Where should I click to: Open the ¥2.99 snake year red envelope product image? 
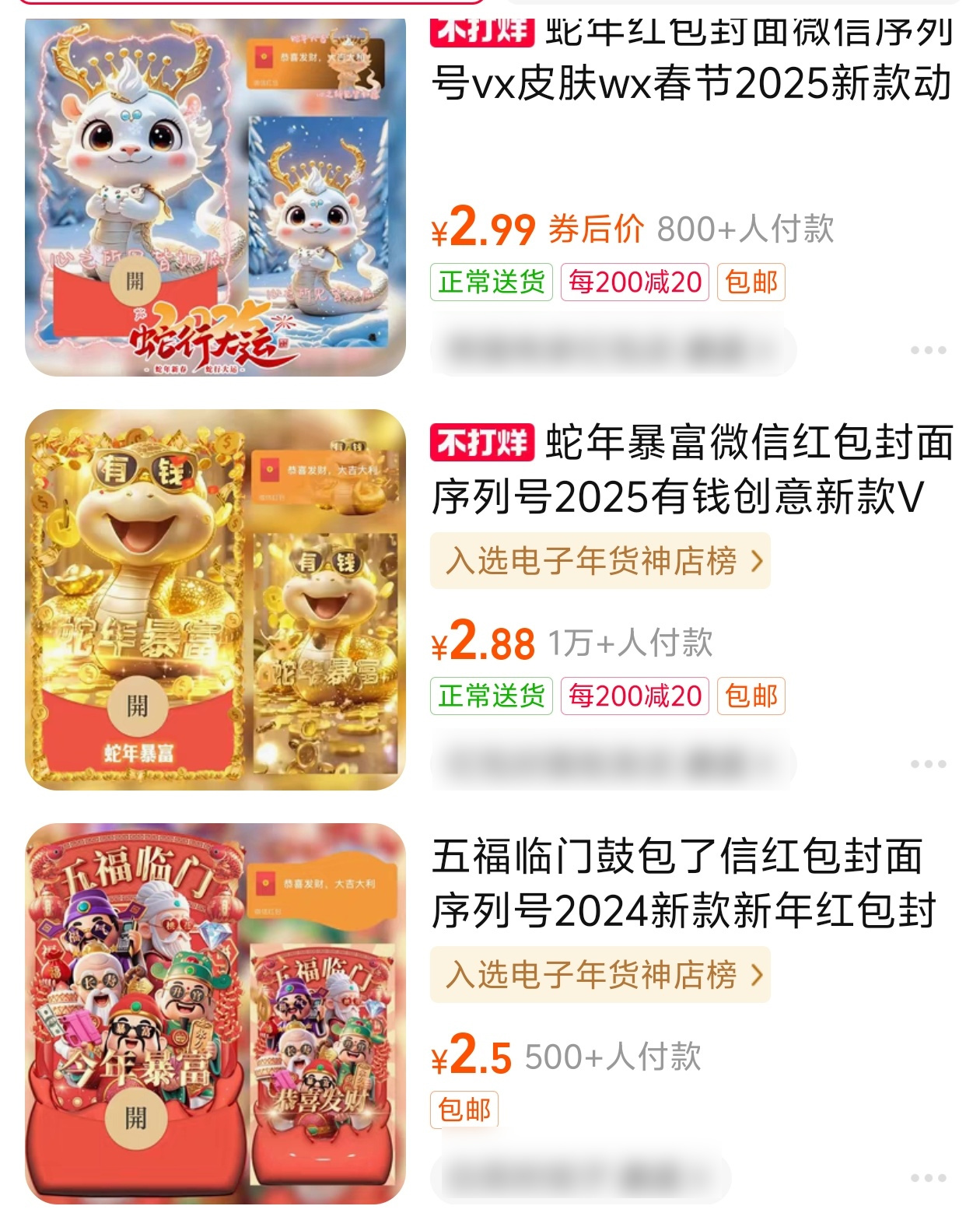coord(215,198)
